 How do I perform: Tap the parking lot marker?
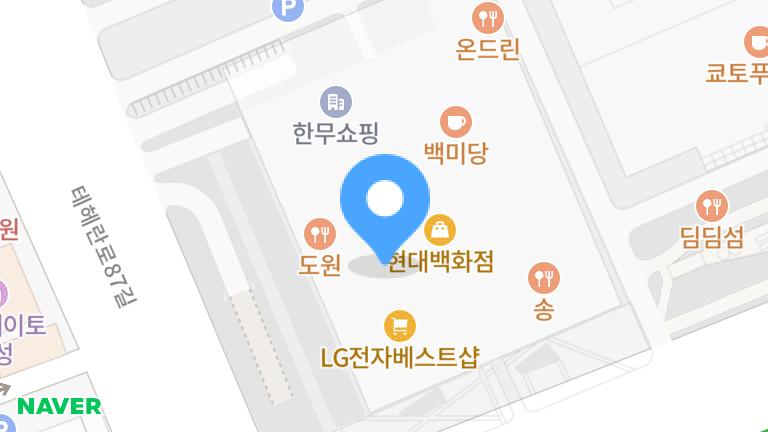click(288, 9)
